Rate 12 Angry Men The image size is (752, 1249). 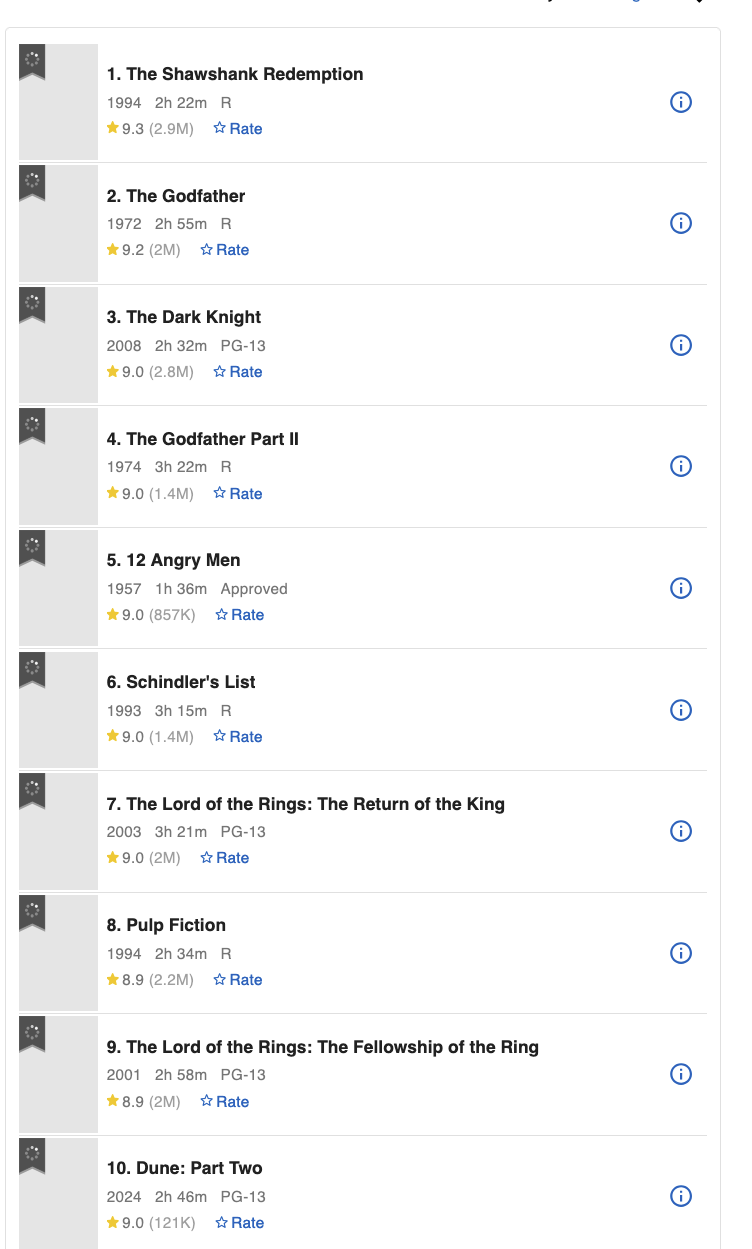coord(240,615)
